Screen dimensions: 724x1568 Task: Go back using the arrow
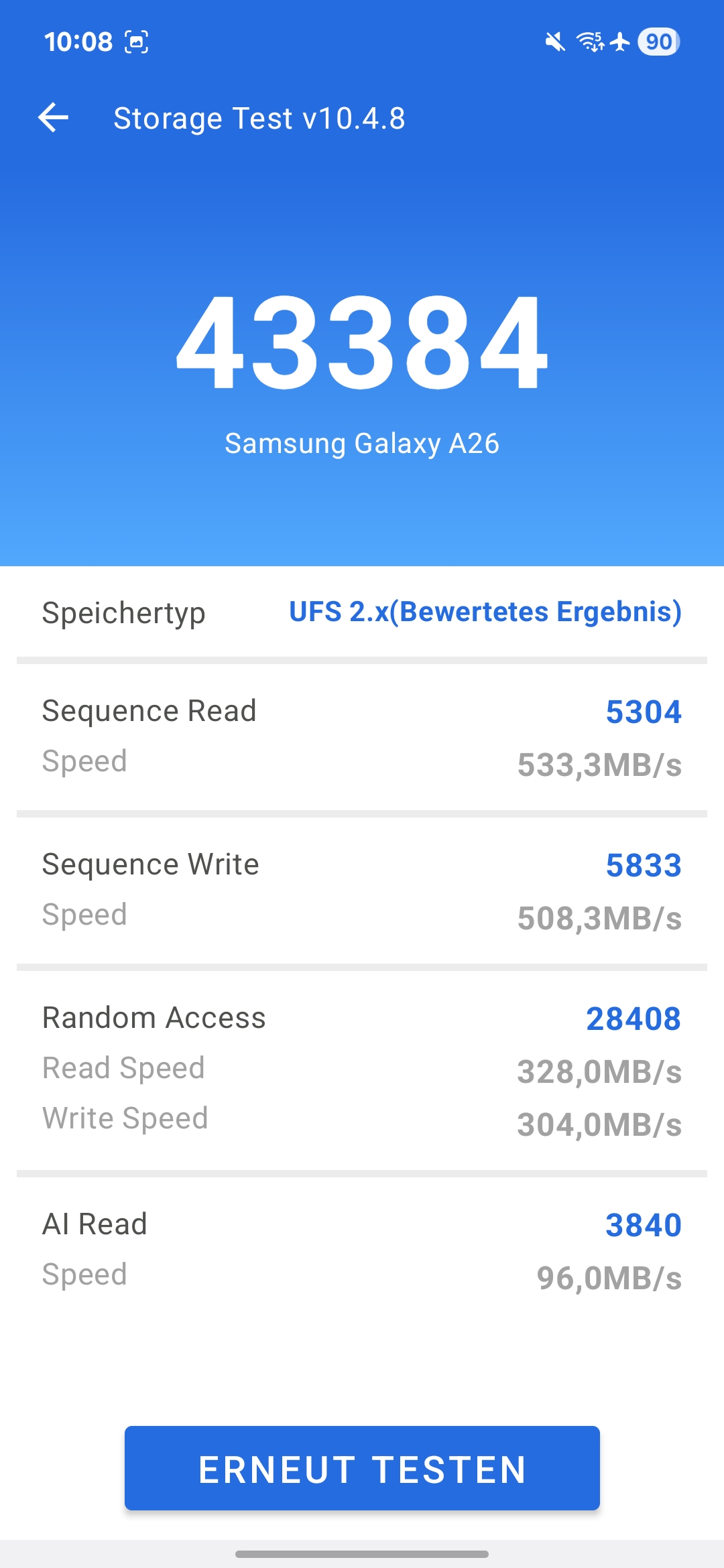(x=54, y=118)
